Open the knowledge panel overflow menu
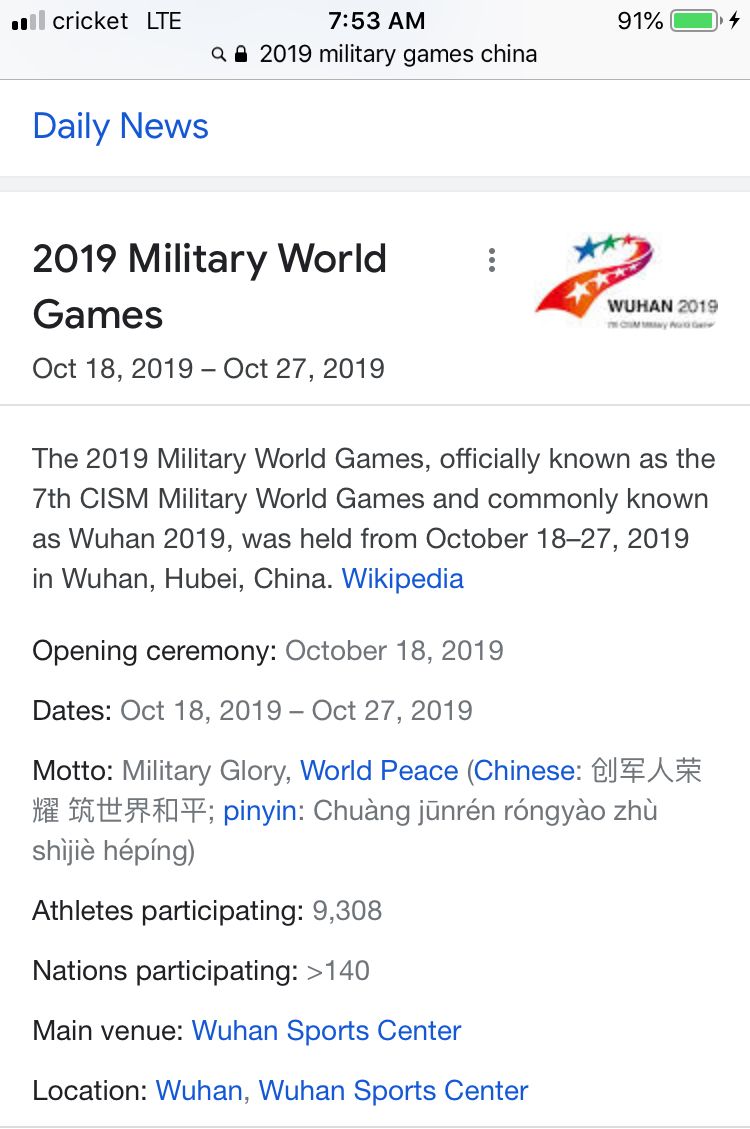 [491, 260]
